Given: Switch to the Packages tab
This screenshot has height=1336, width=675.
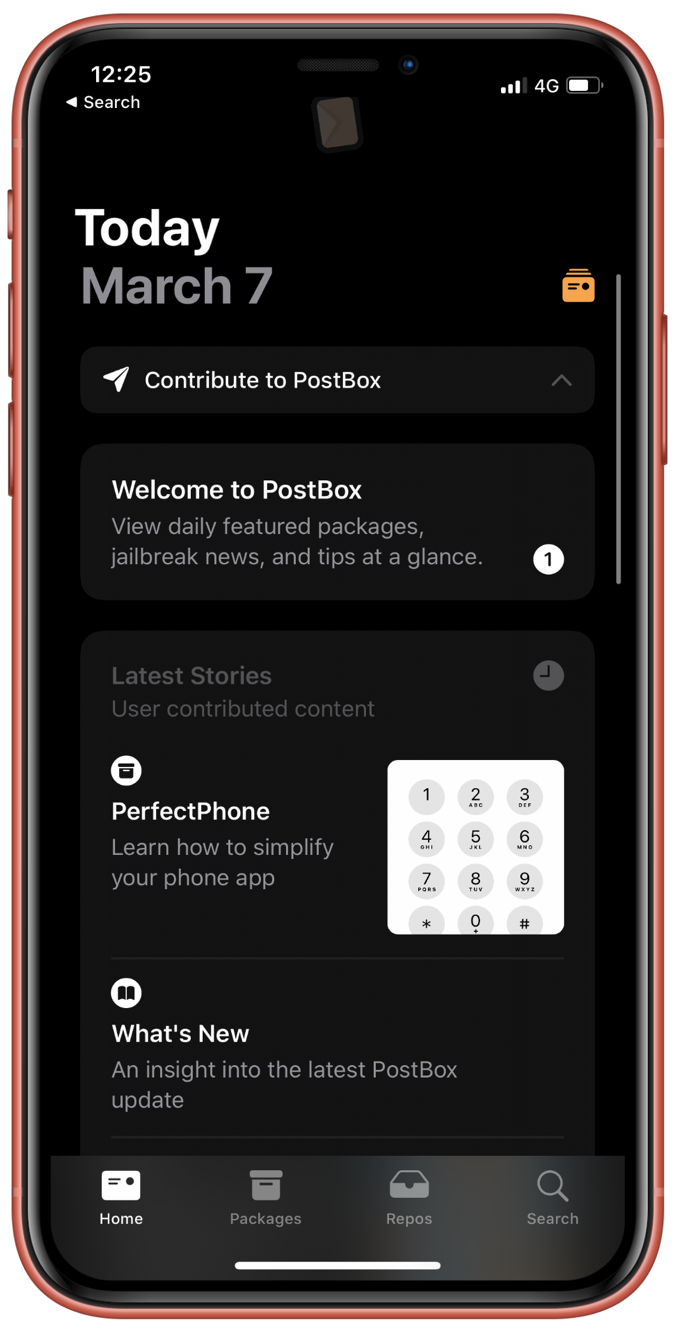Looking at the screenshot, I should [265, 1198].
